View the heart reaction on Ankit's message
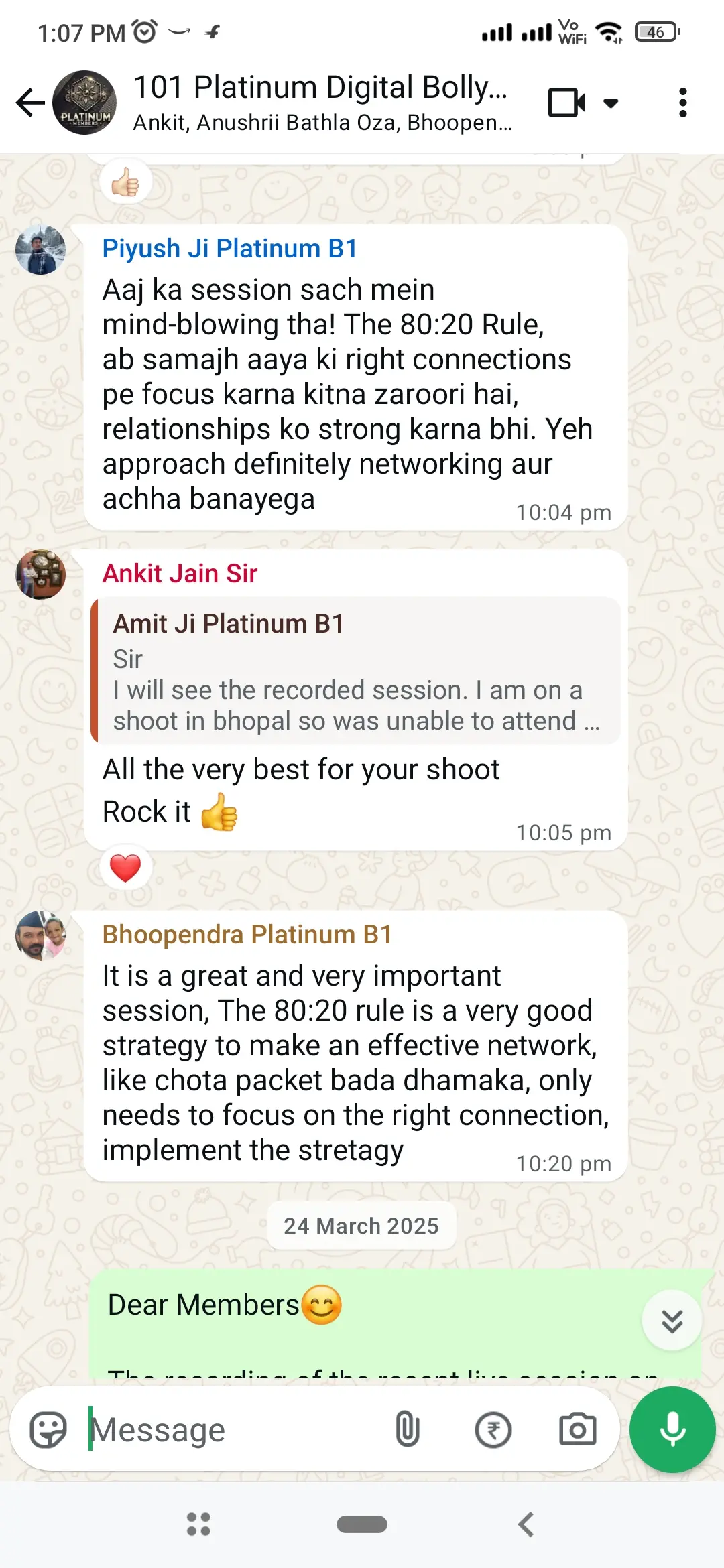This screenshot has height=1568, width=724. [125, 868]
